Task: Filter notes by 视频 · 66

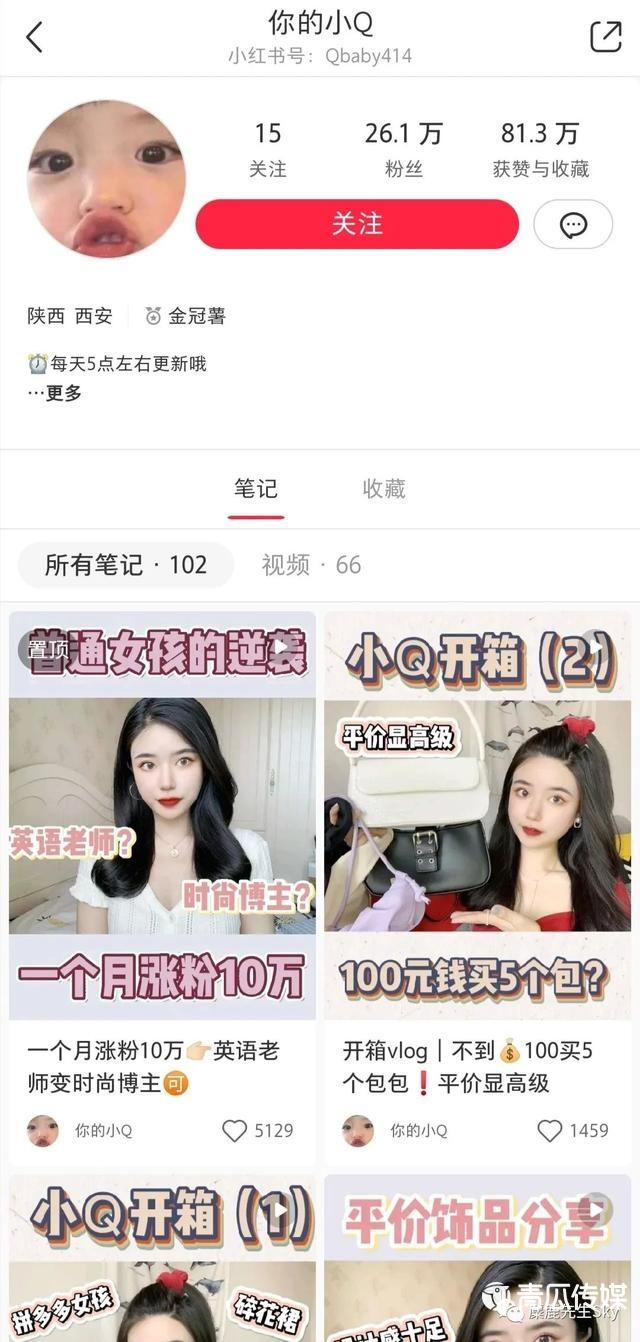Action: [x=311, y=565]
